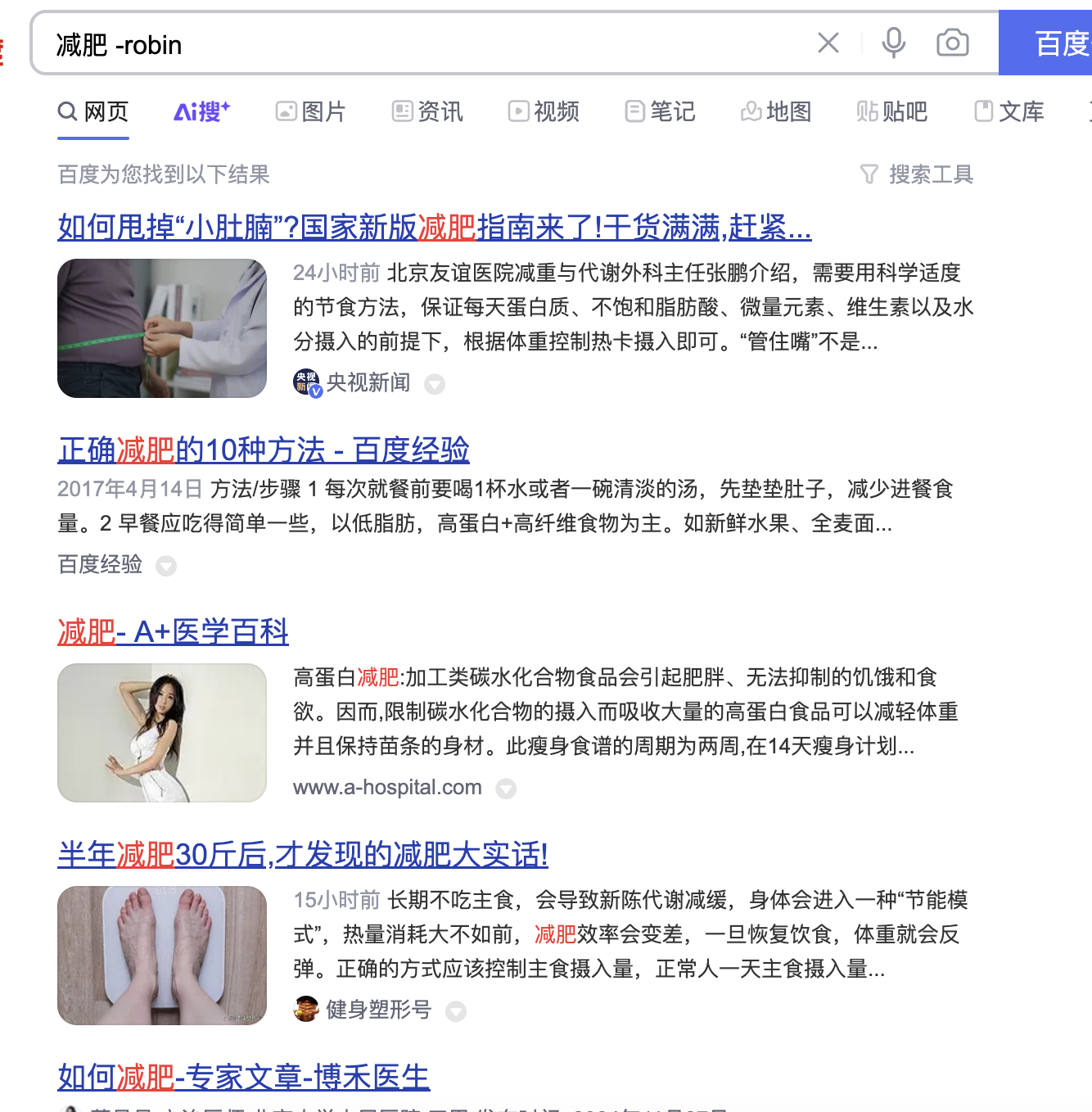This screenshot has height=1112, width=1092.
Task: Switch to the 视频 tab
Action: 544,111
